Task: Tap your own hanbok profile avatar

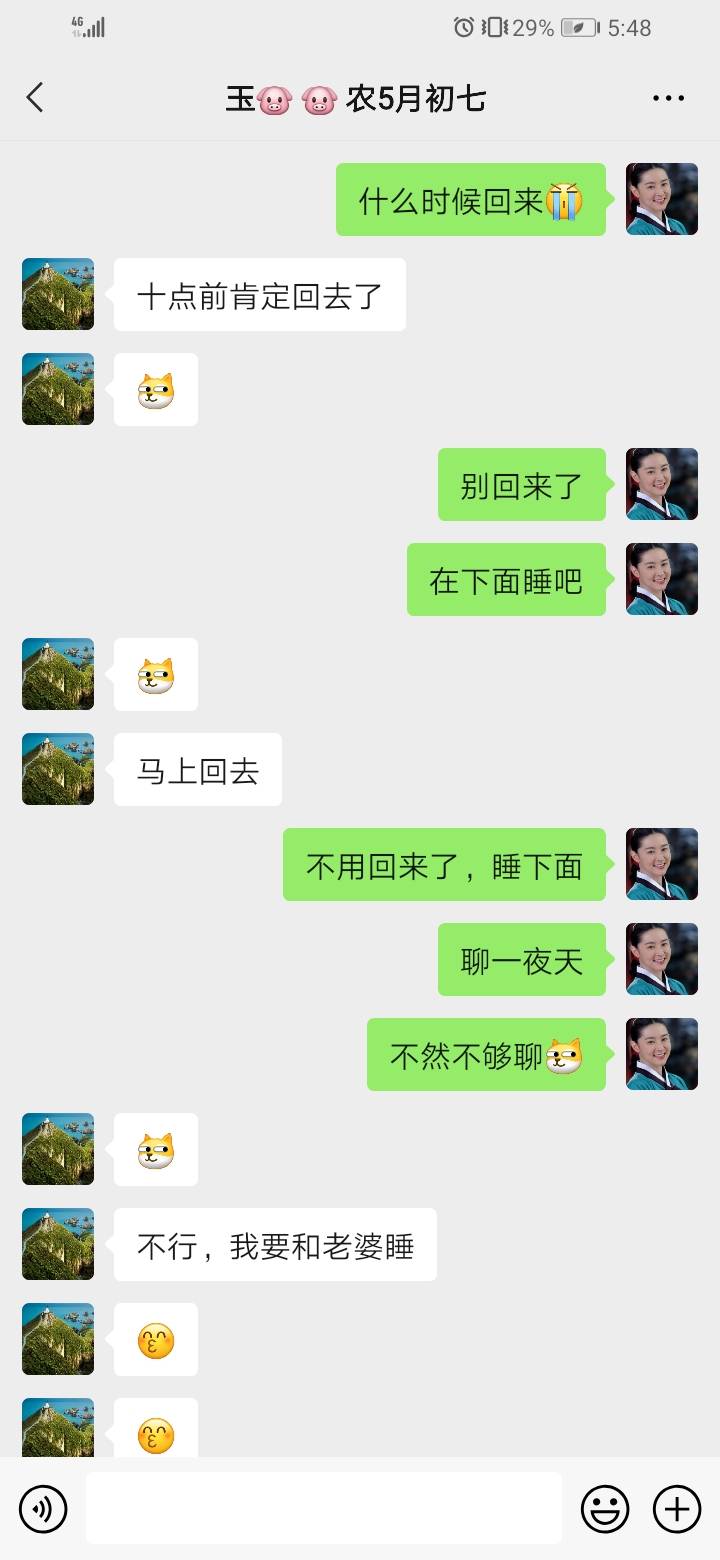Action: click(x=661, y=199)
